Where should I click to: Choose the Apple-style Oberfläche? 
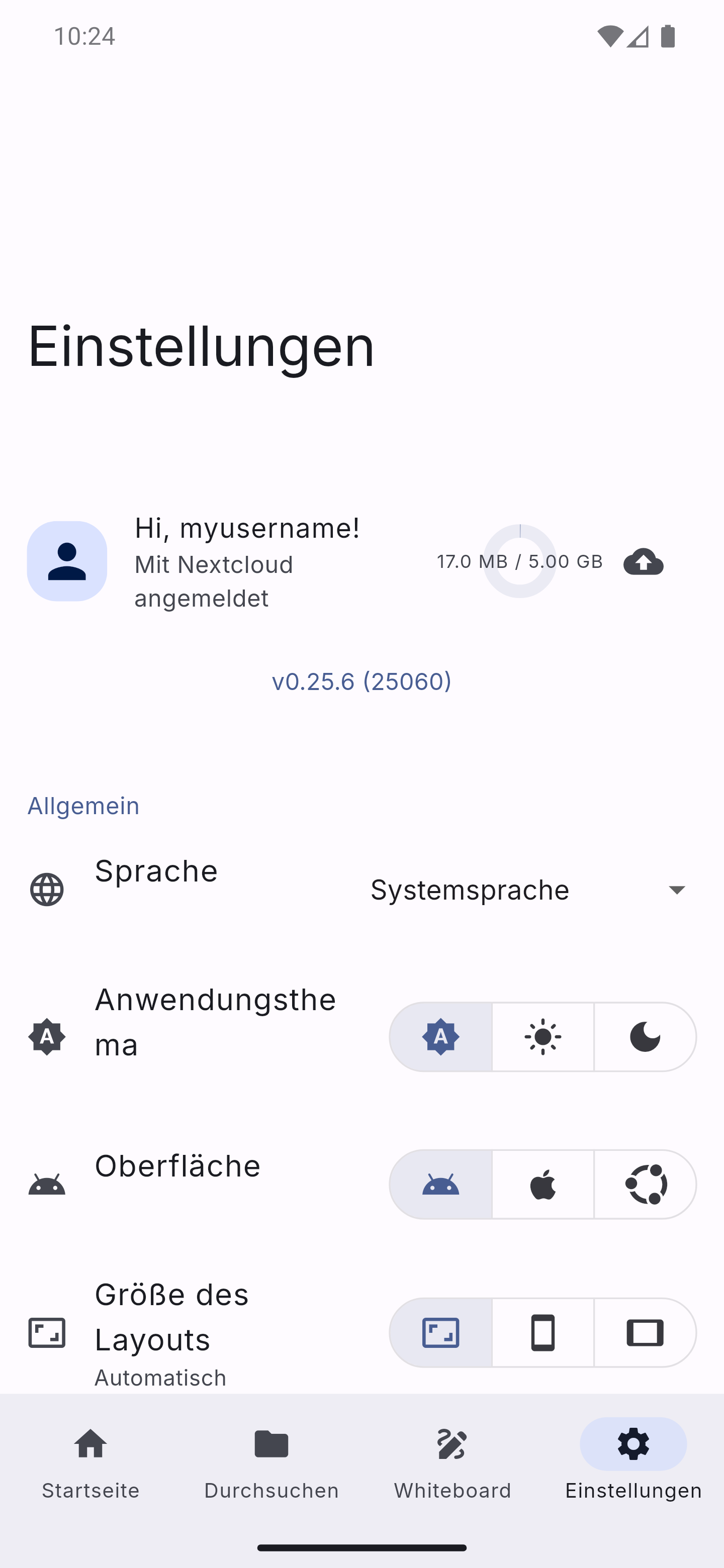(542, 1185)
